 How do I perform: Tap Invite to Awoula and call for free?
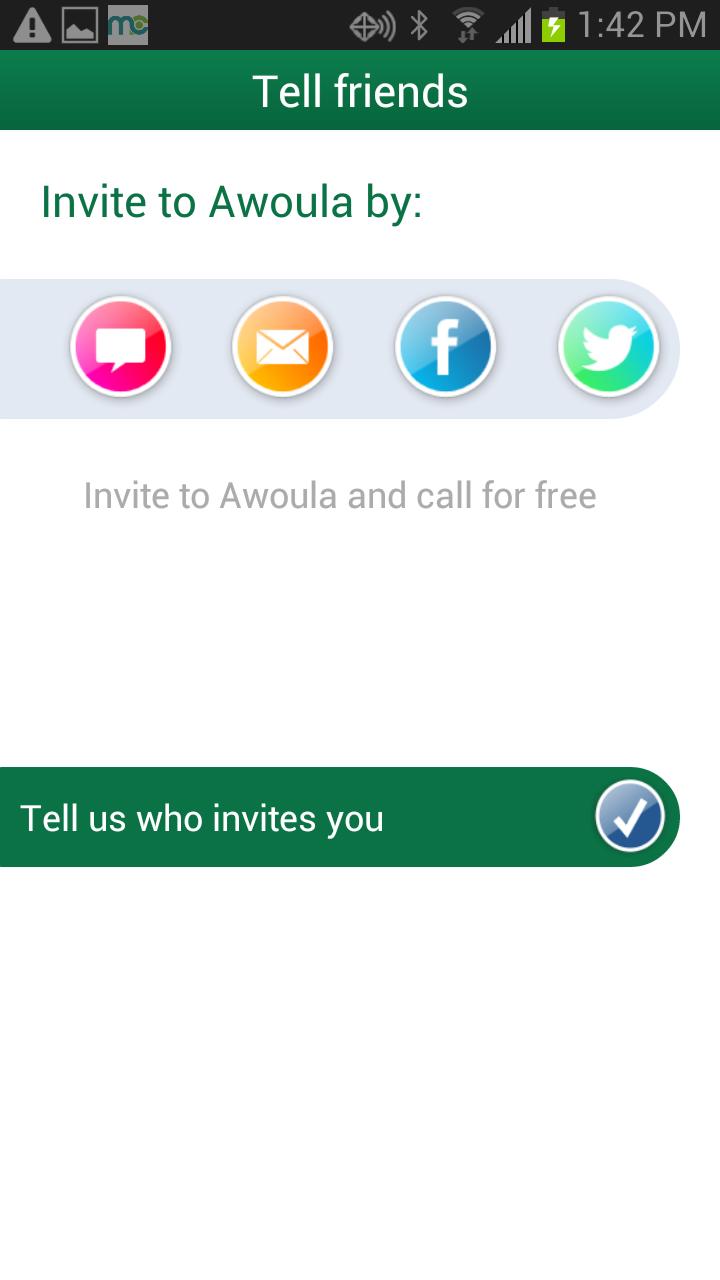340,495
